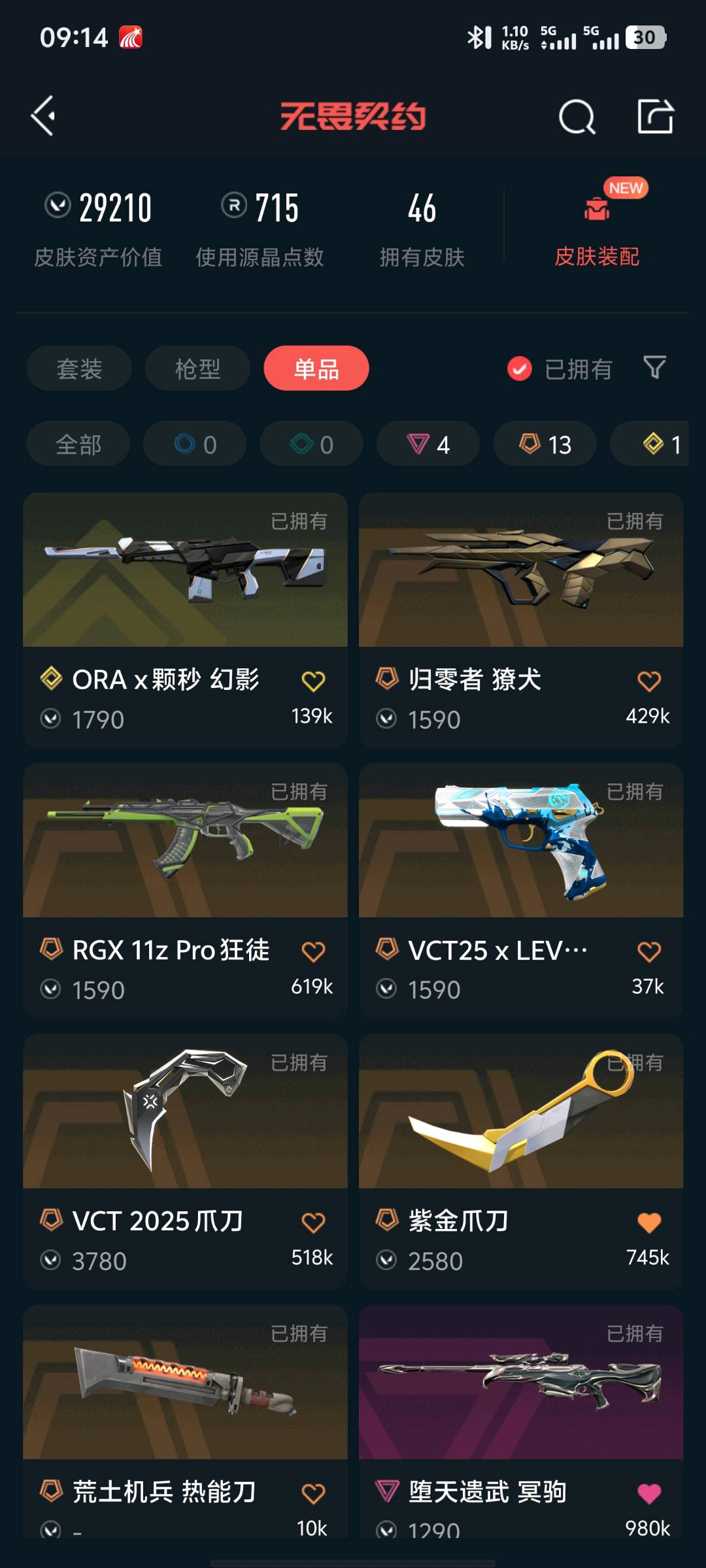Image resolution: width=706 pixels, height=1568 pixels.
Task: Go back using the back arrow
Action: click(44, 116)
